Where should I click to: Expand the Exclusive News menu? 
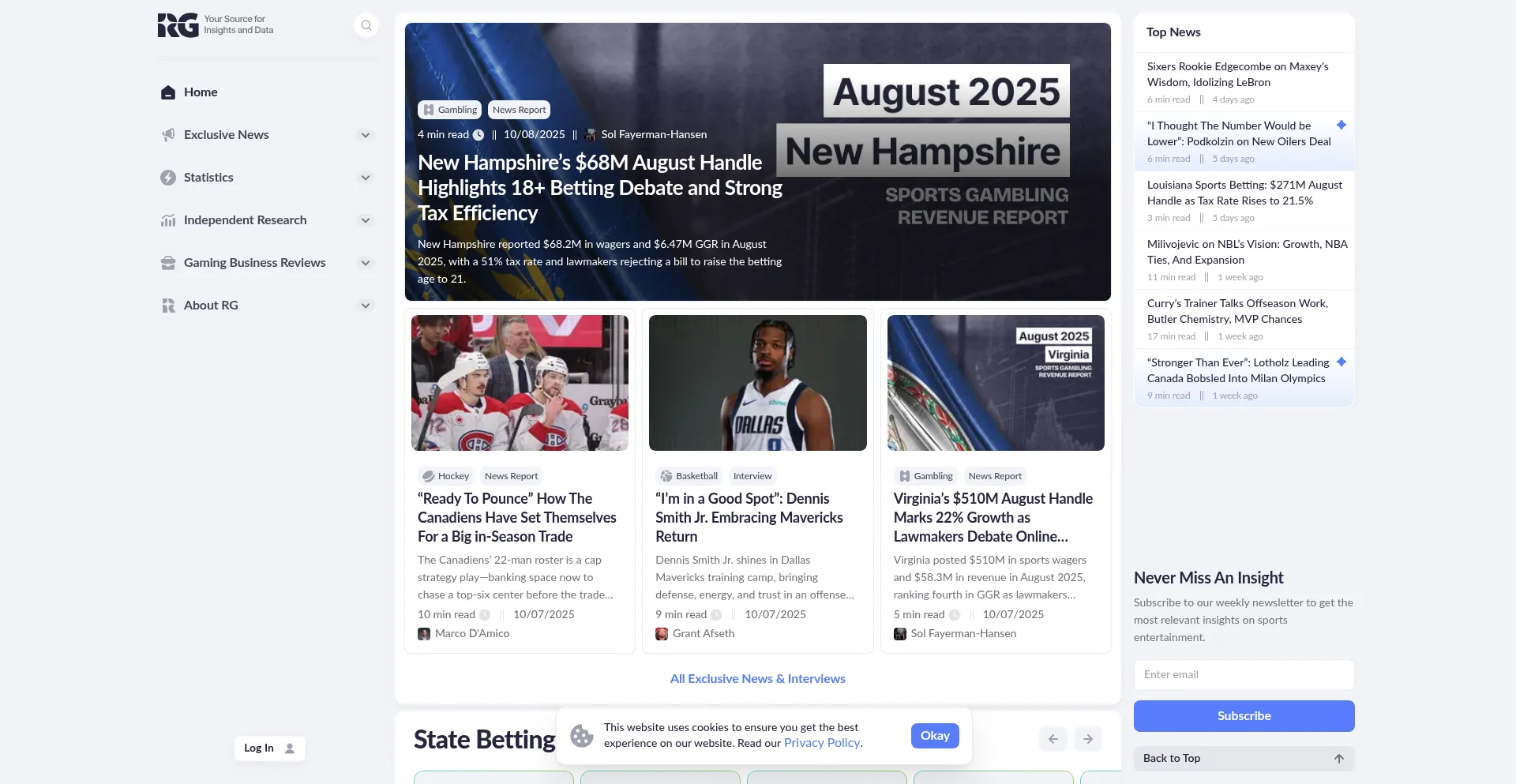365,135
